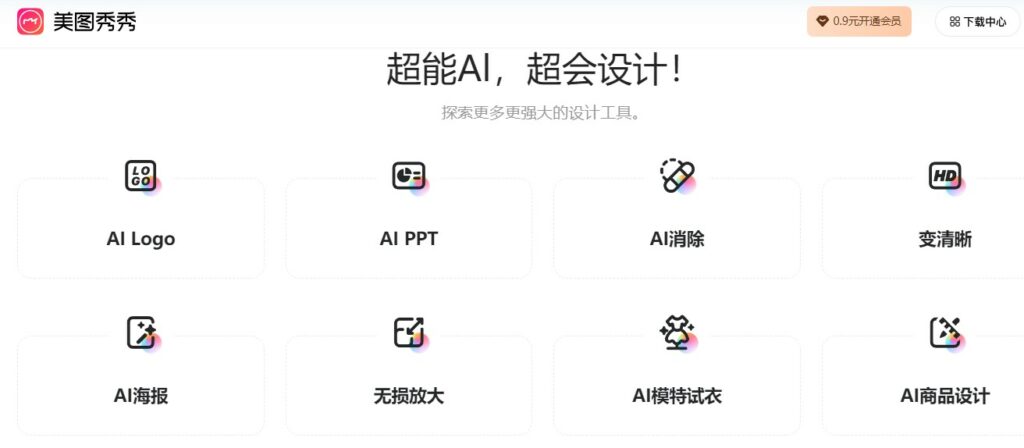This screenshot has height=448, width=1024.
Task: Go to the 美图秀秀 home logo
Action: 76,21
